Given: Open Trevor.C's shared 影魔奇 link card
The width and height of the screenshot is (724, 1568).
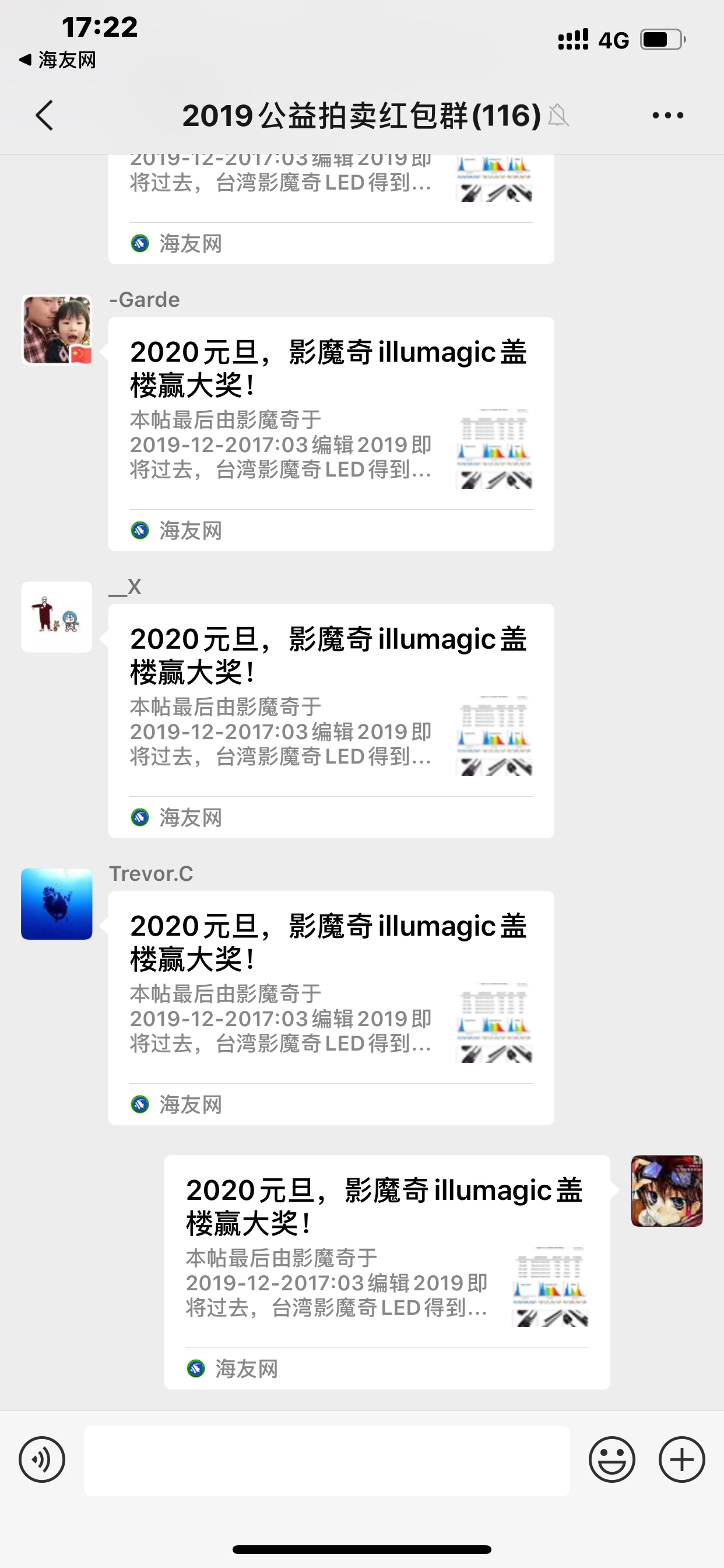Looking at the screenshot, I should [x=331, y=1007].
